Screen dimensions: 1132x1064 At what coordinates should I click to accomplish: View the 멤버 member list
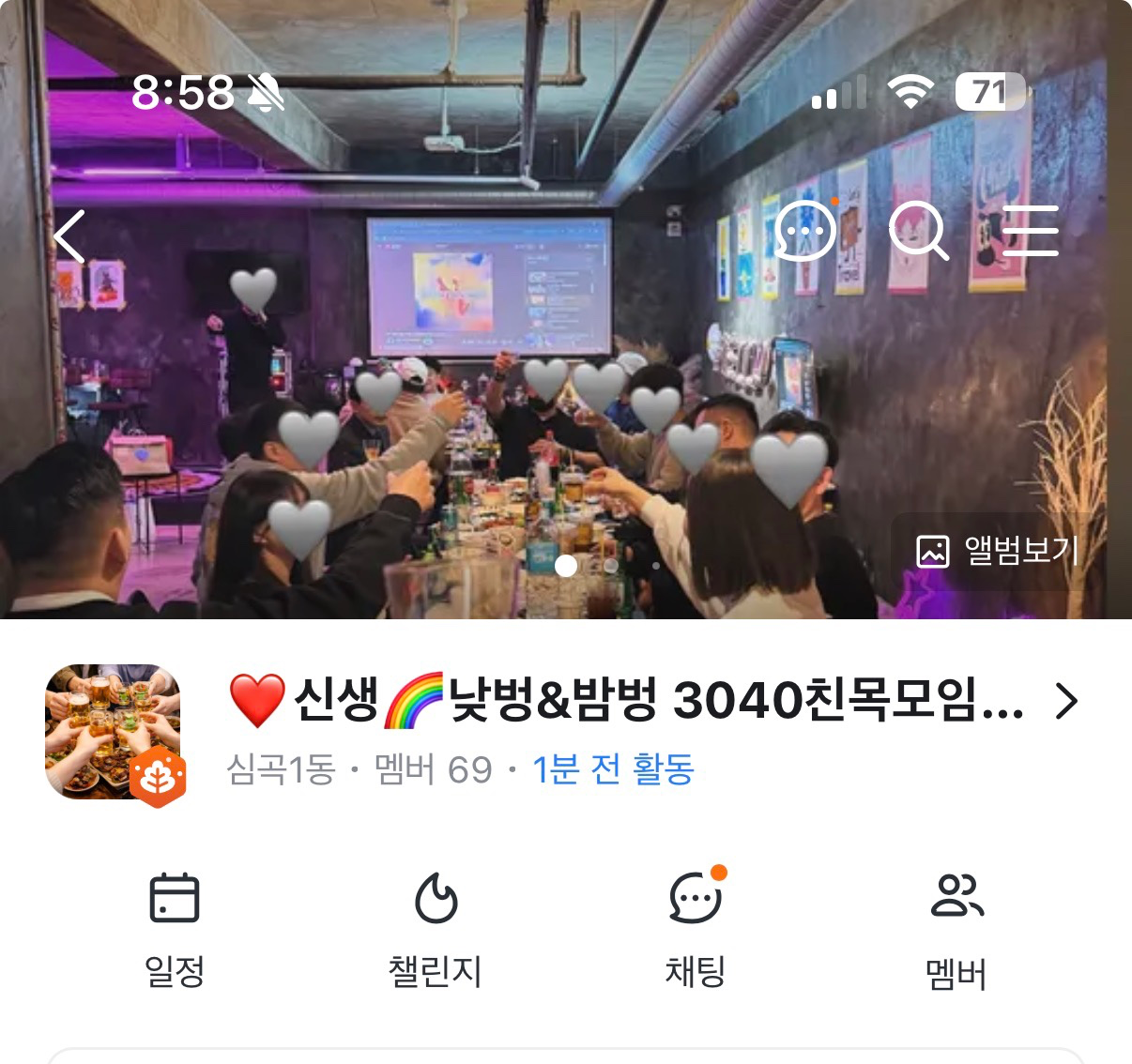pyautogui.click(x=956, y=929)
